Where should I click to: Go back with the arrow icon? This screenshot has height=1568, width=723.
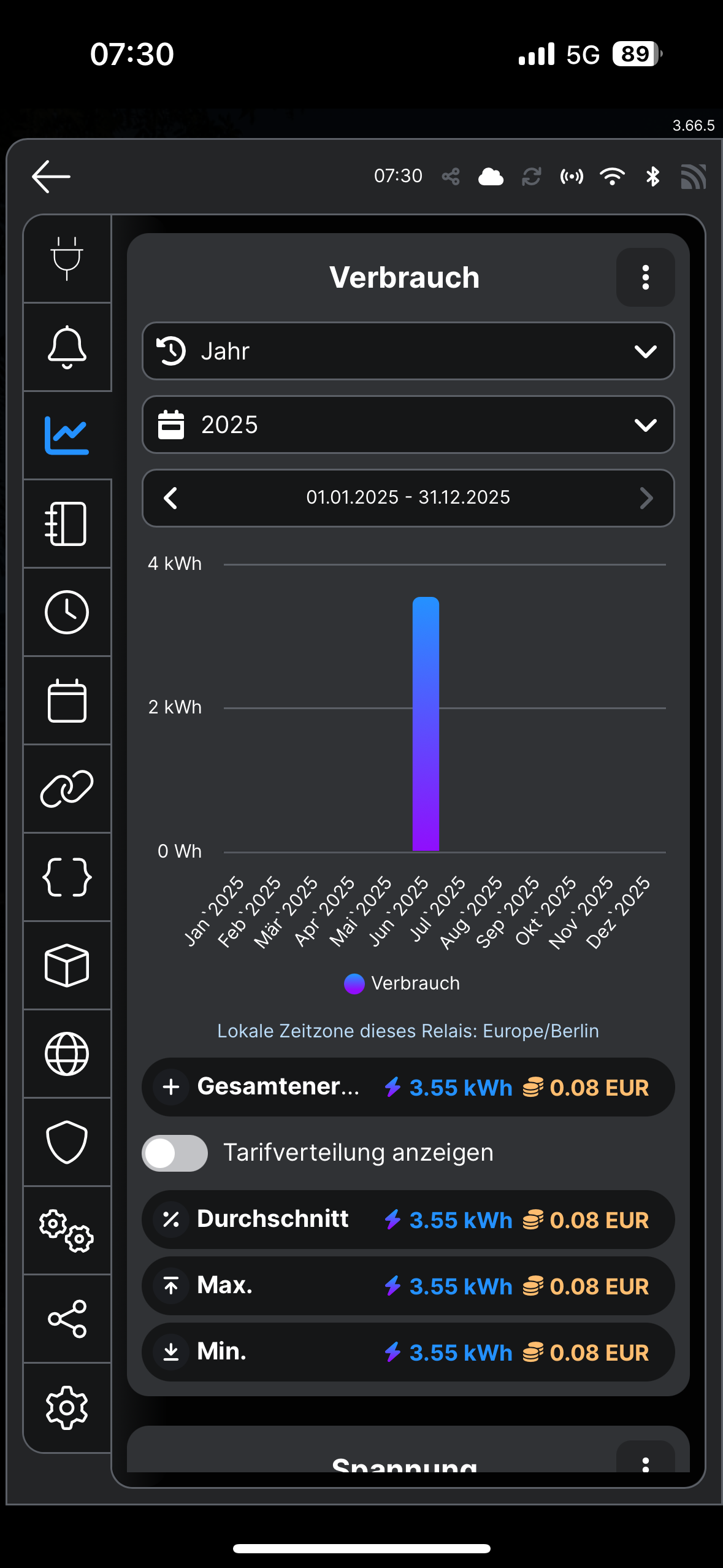coord(51,177)
